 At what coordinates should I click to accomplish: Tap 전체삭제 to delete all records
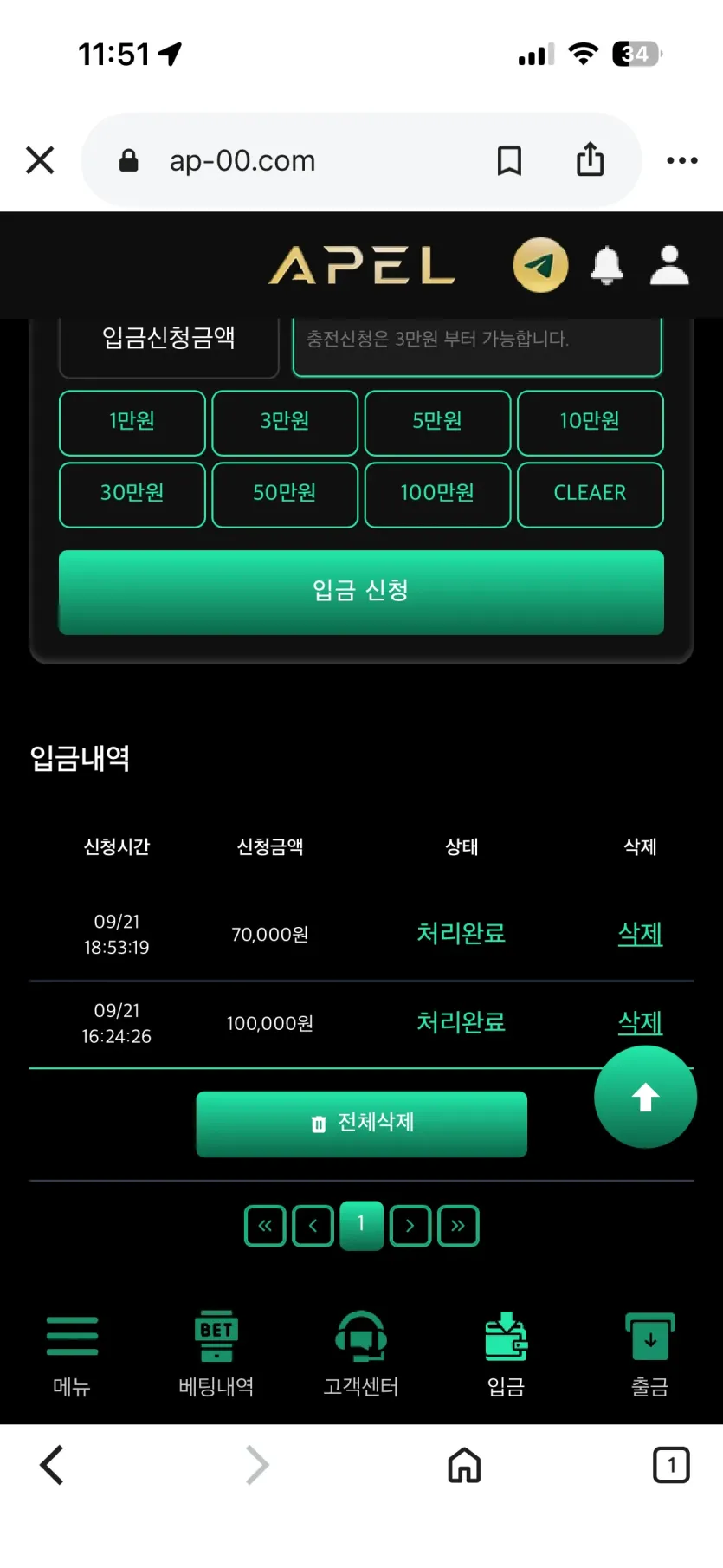point(361,1124)
